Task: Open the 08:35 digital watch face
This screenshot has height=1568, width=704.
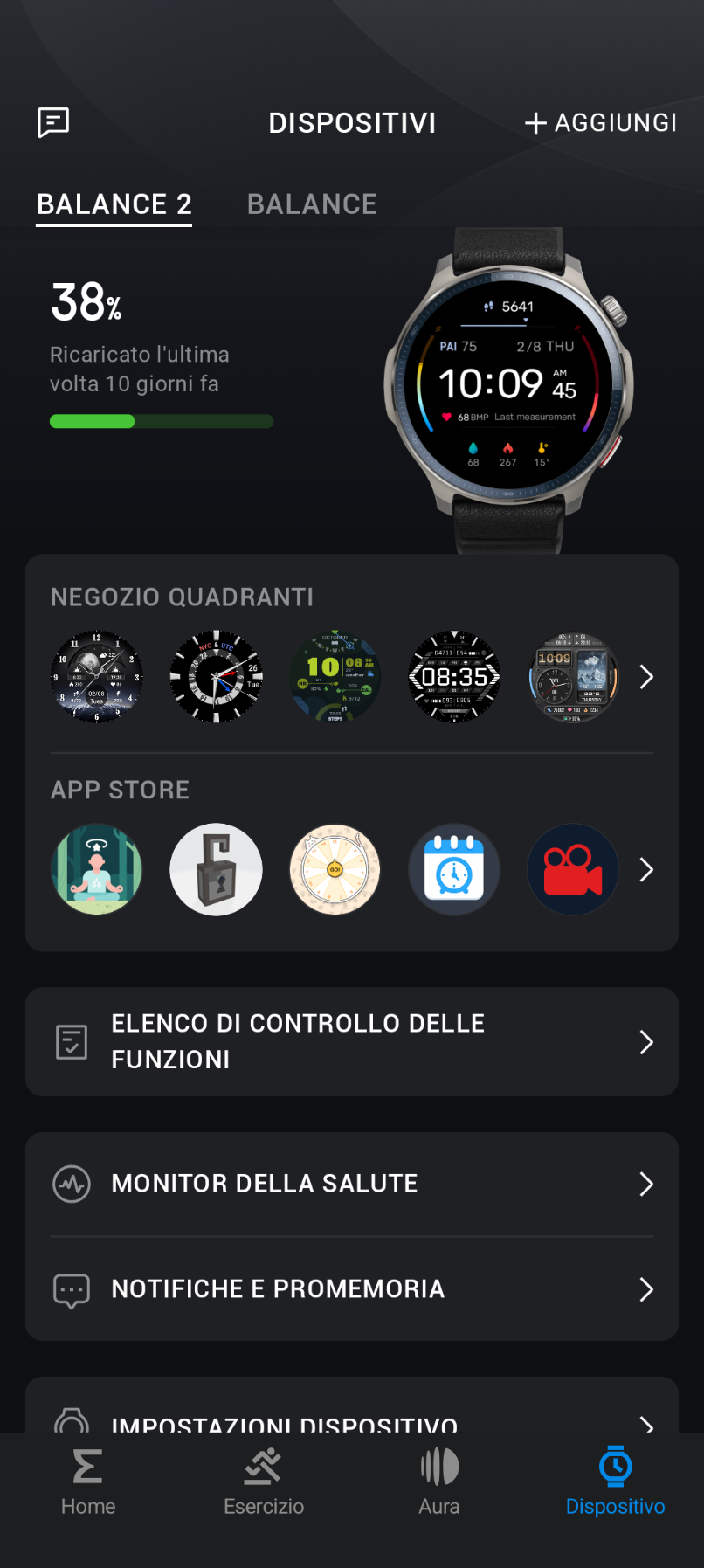Action: click(454, 677)
